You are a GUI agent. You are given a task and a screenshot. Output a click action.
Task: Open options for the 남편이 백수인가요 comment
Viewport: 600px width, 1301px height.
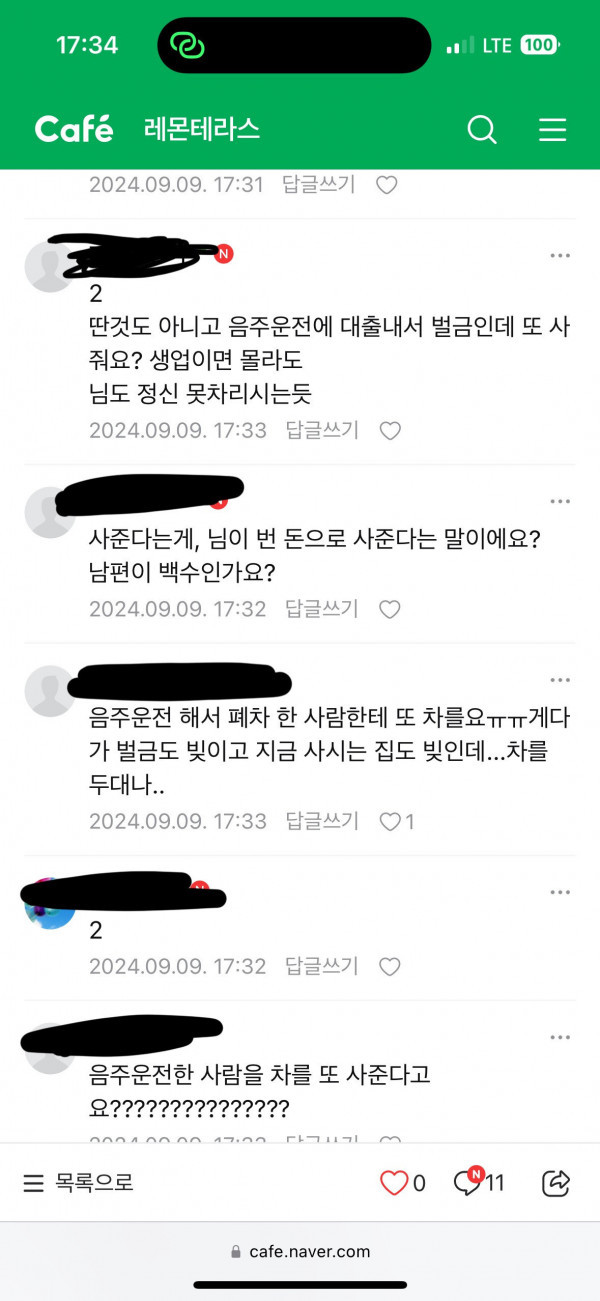click(x=560, y=500)
